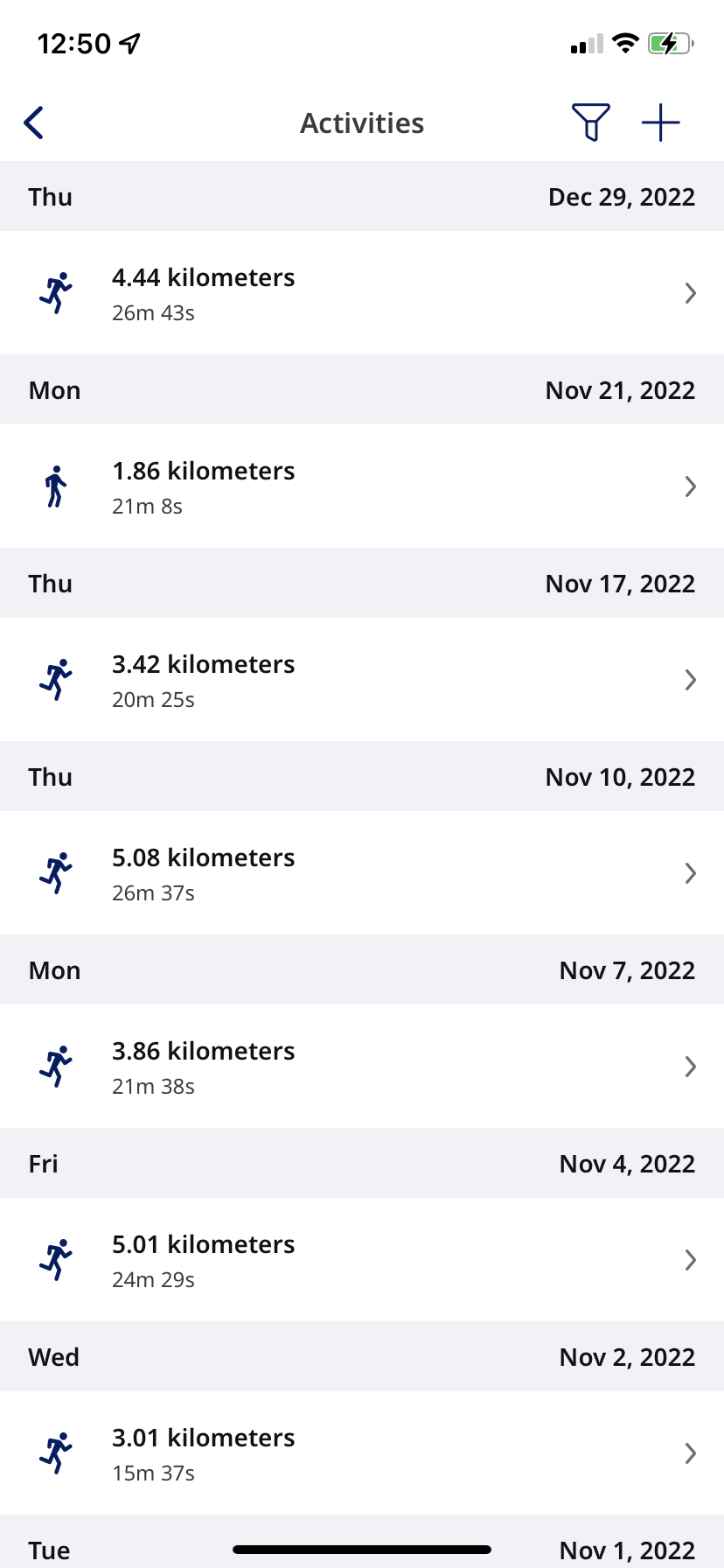Select the 5.08 kilometers run entry
Viewport: 724px width, 1568px height.
point(362,873)
